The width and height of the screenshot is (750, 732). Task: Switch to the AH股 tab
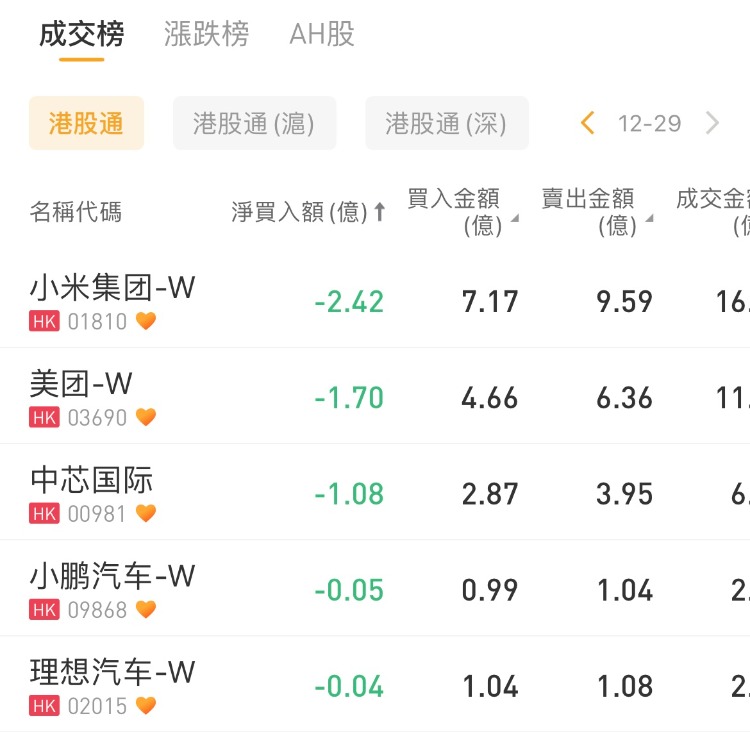[x=322, y=35]
